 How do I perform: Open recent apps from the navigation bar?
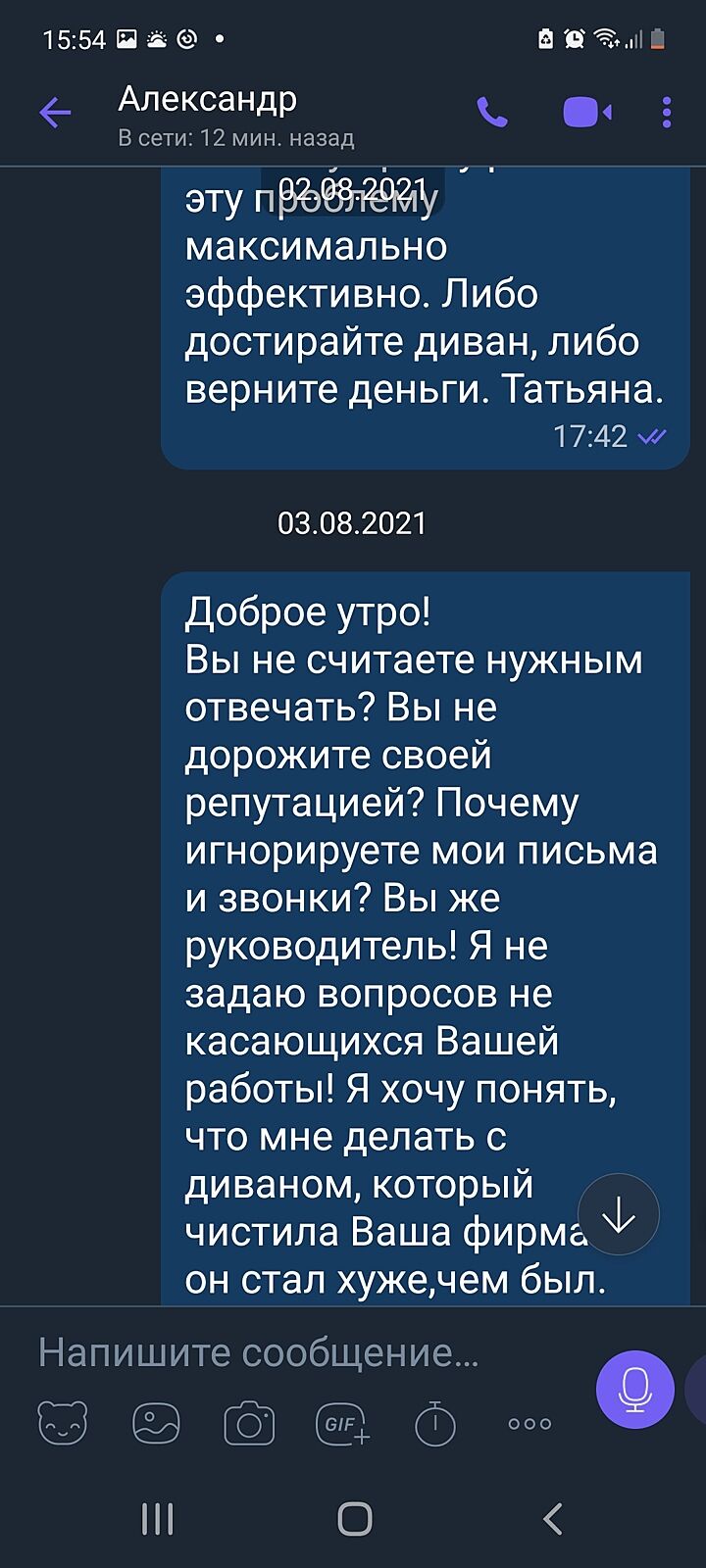[x=157, y=1519]
